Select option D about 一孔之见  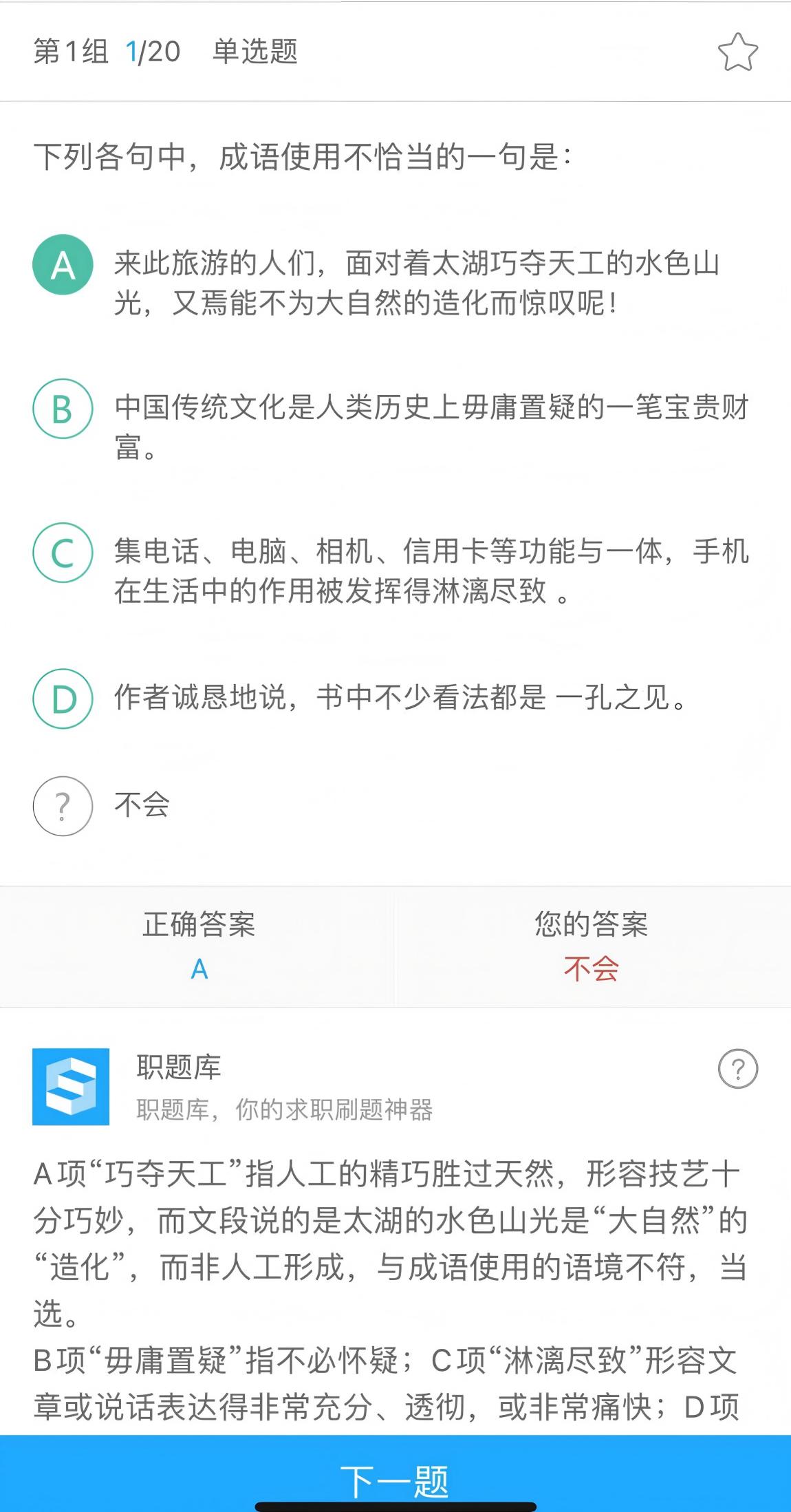[63, 699]
